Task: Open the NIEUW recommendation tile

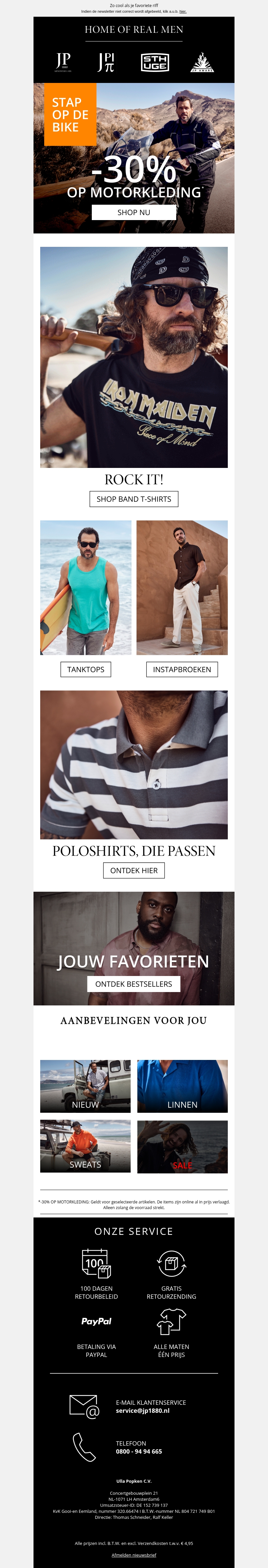Action: [85, 1086]
